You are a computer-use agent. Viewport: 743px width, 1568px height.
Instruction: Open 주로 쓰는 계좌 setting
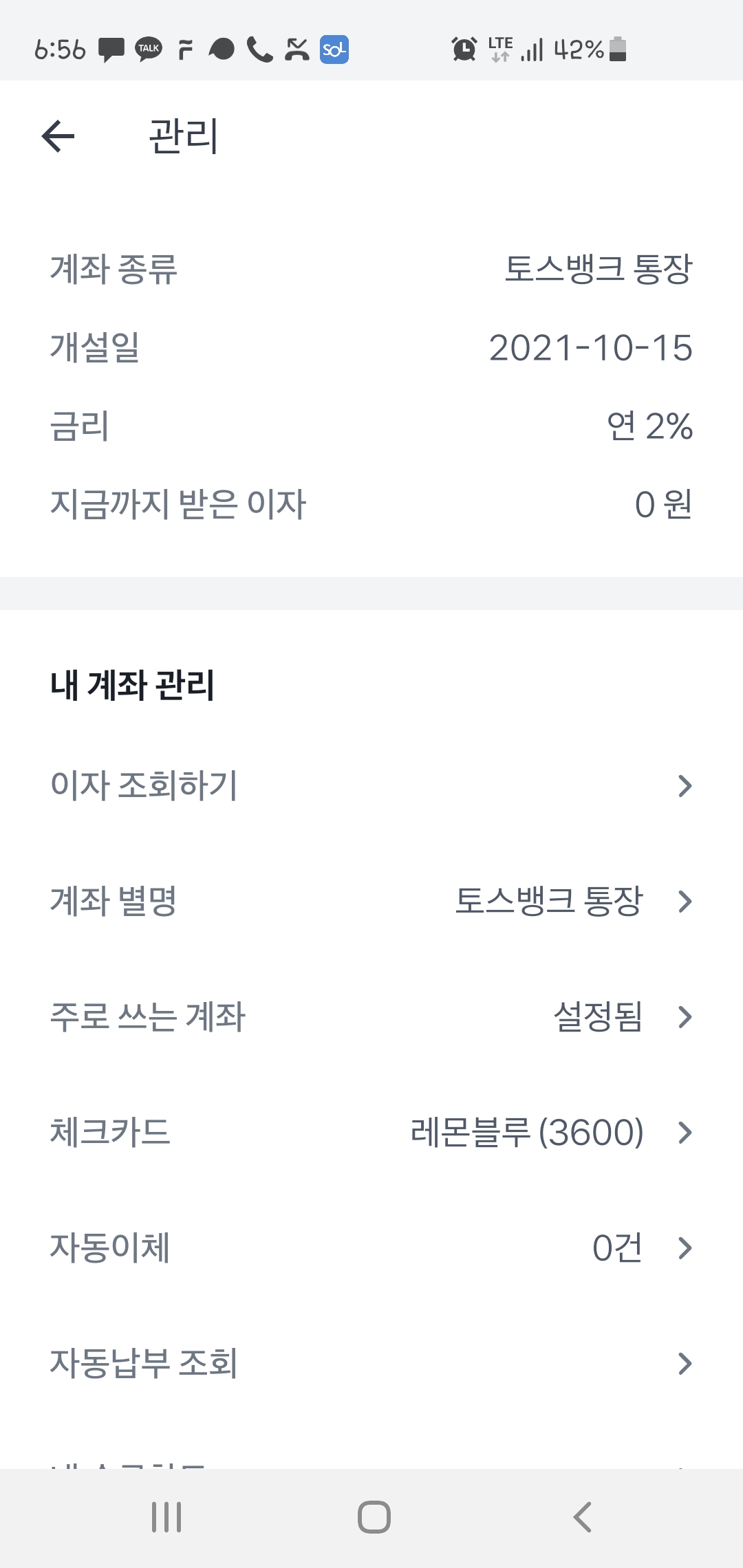click(371, 1016)
